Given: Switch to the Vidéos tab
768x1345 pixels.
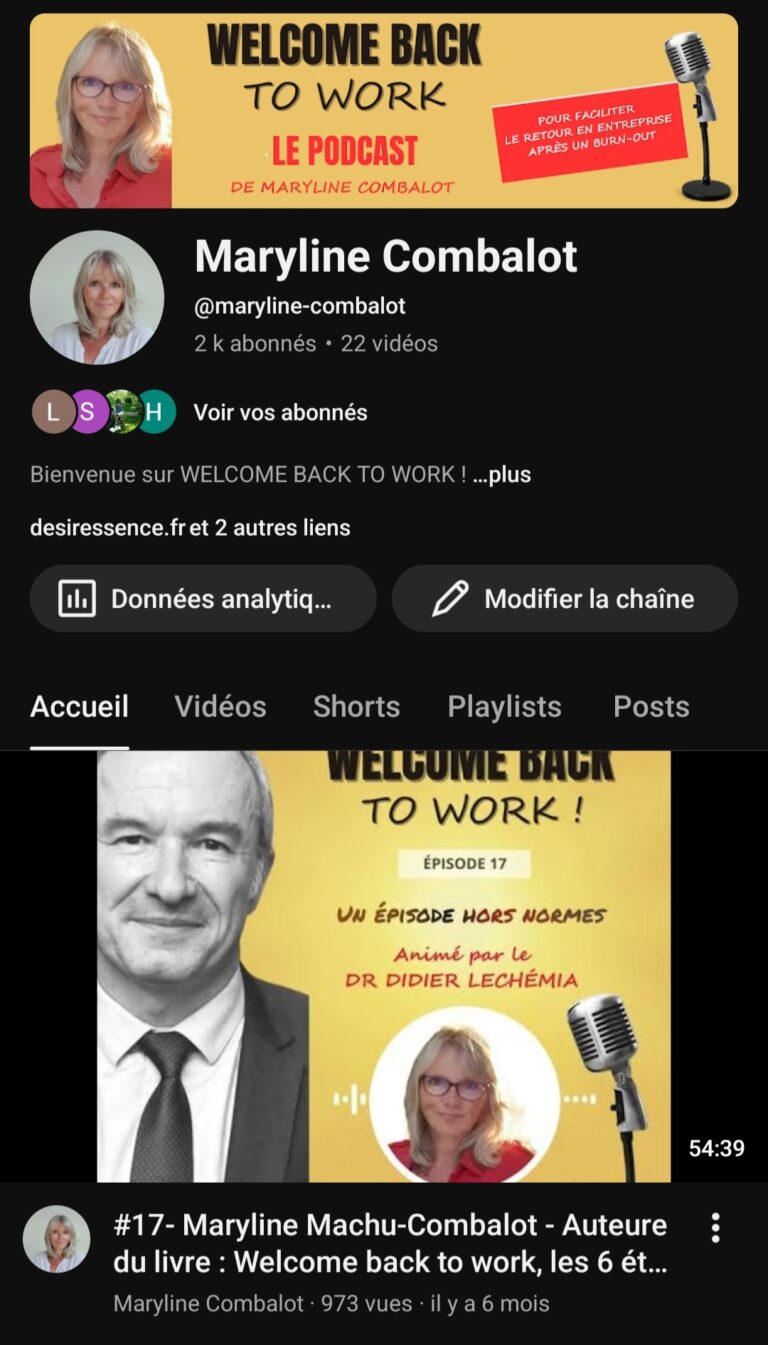Looking at the screenshot, I should (220, 707).
